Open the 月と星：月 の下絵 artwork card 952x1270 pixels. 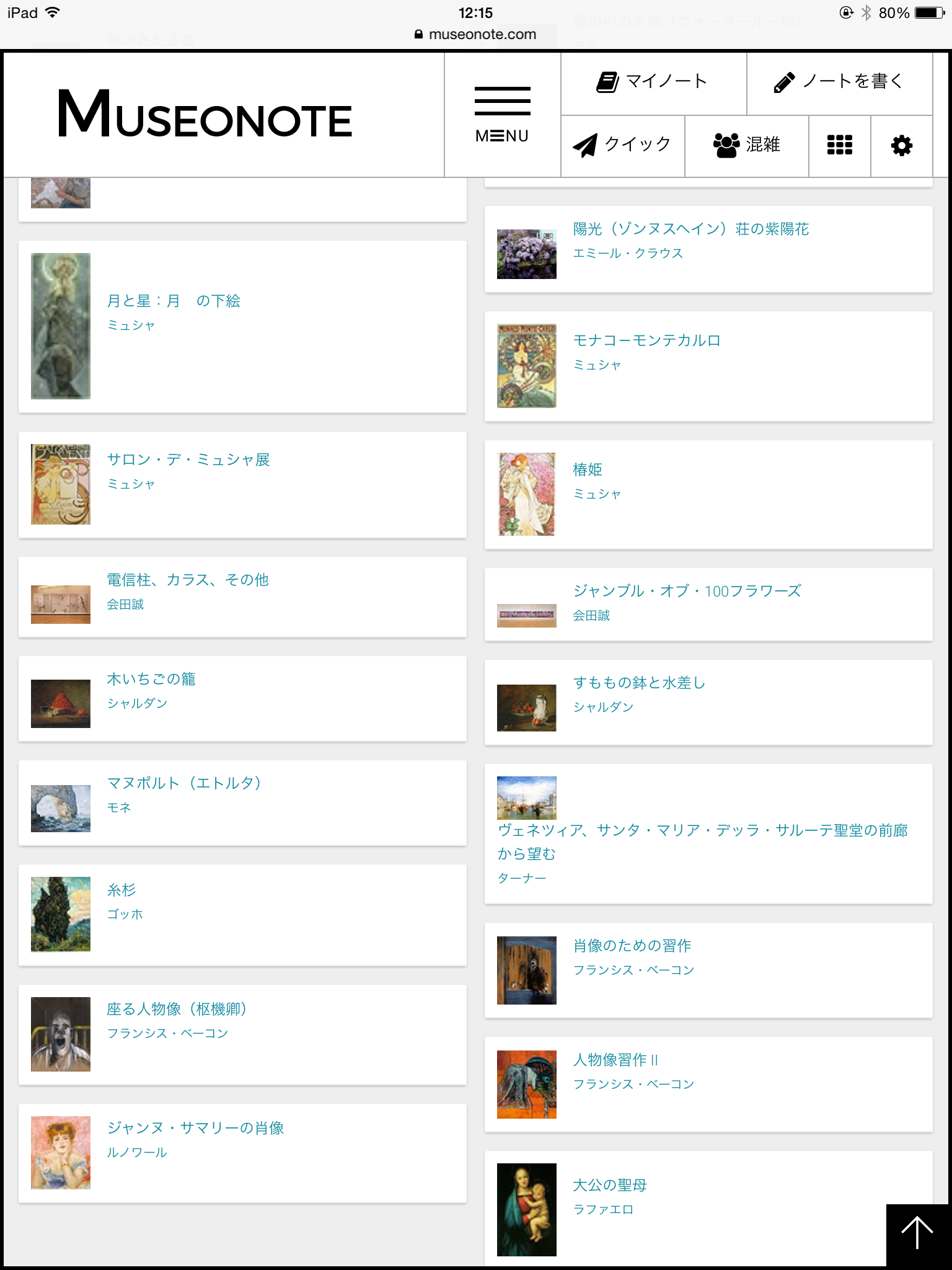[174, 301]
